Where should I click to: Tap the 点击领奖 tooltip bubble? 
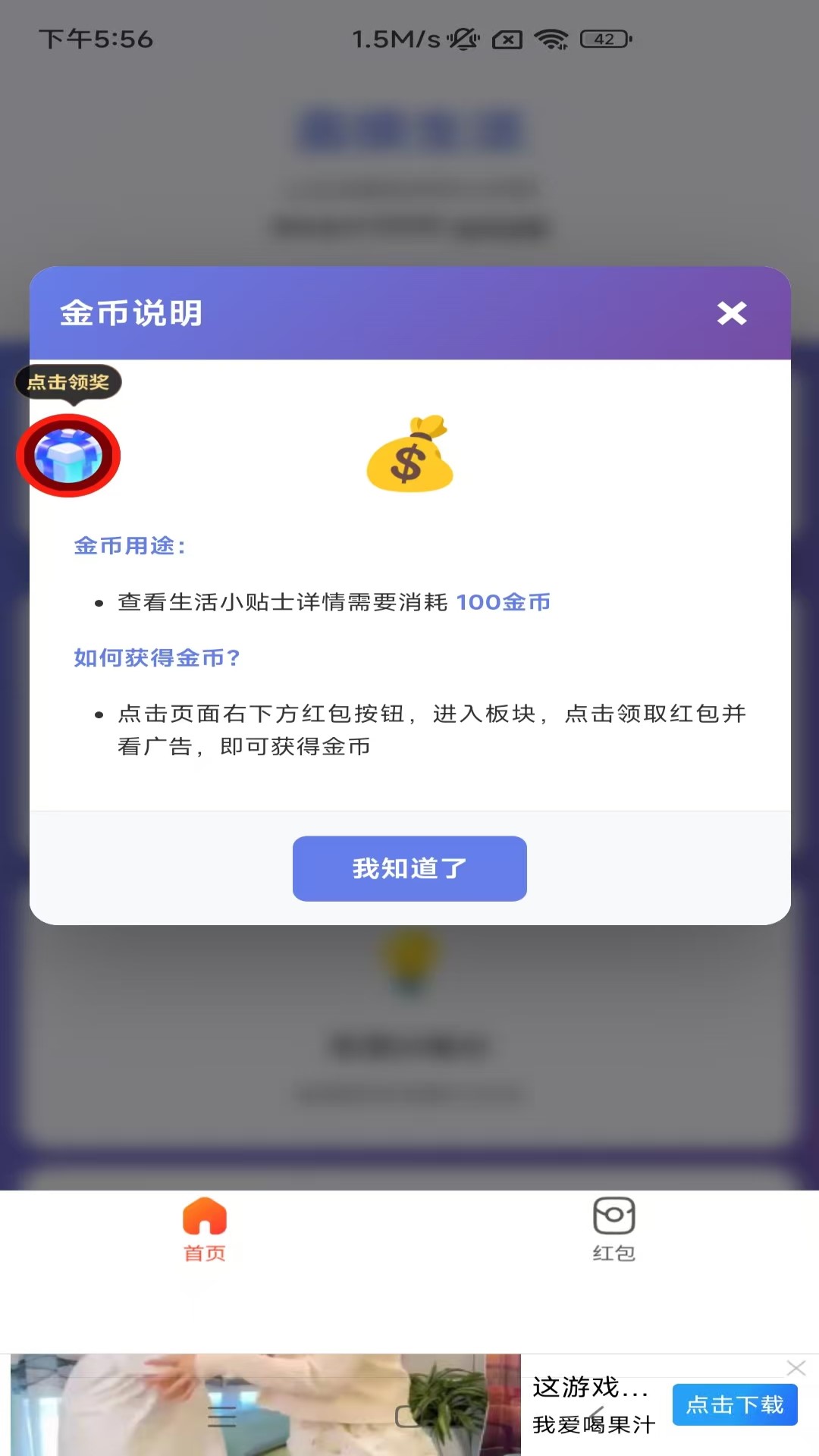coord(68,383)
